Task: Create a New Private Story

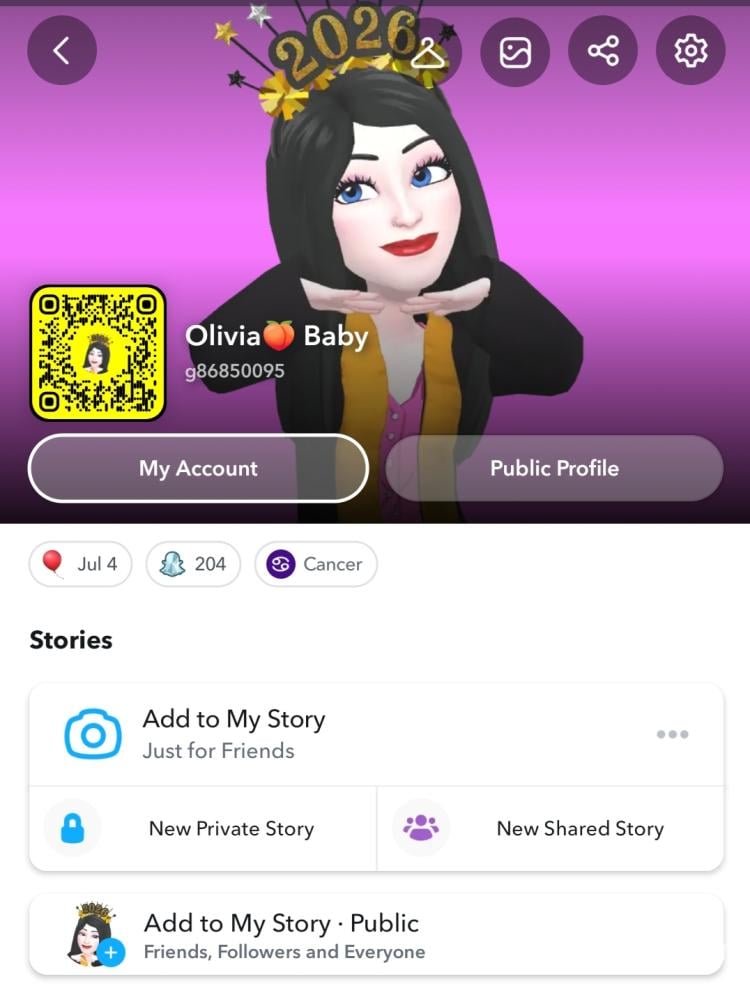Action: click(203, 828)
